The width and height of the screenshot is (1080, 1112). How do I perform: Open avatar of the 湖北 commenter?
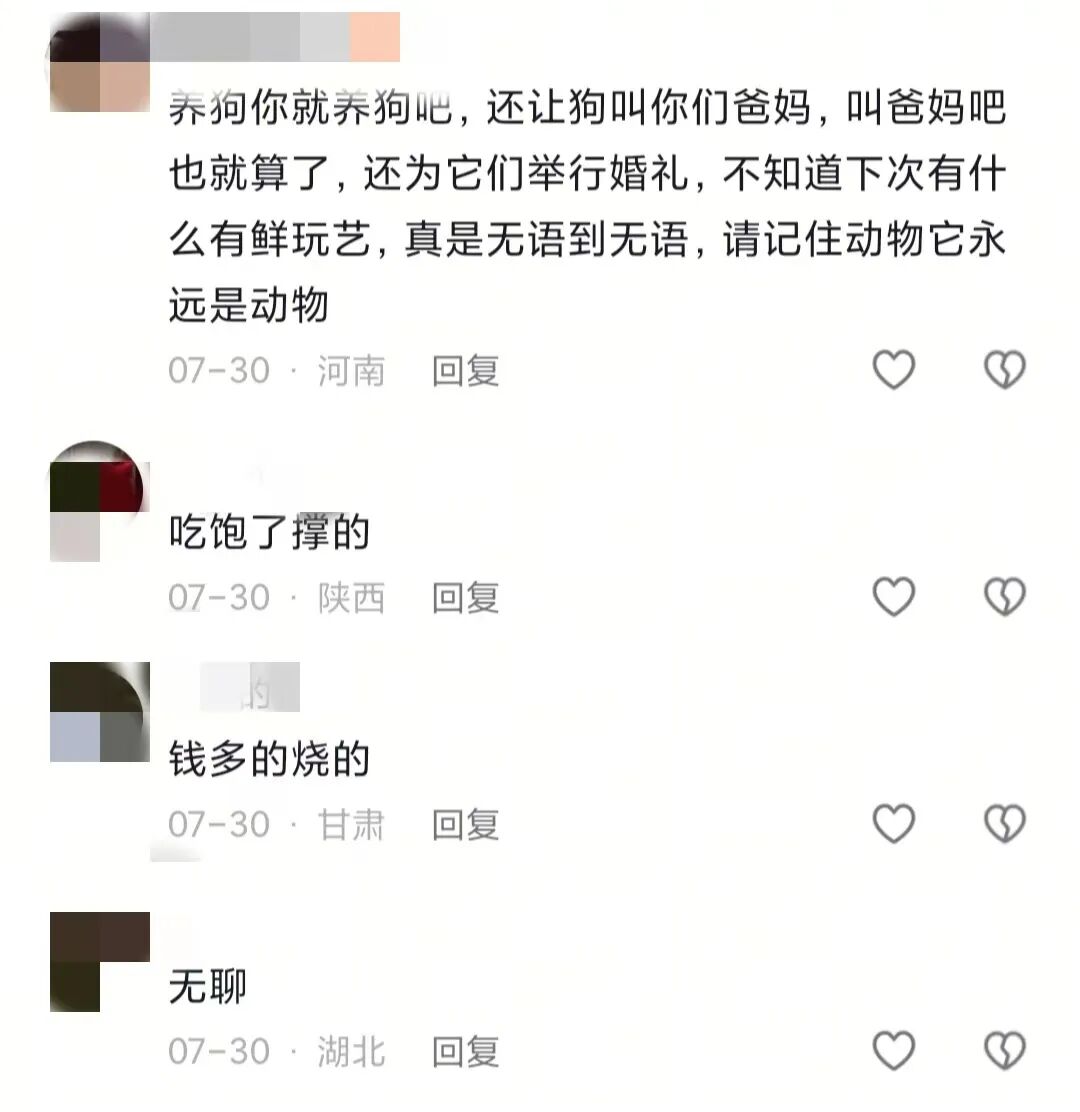tap(98, 960)
